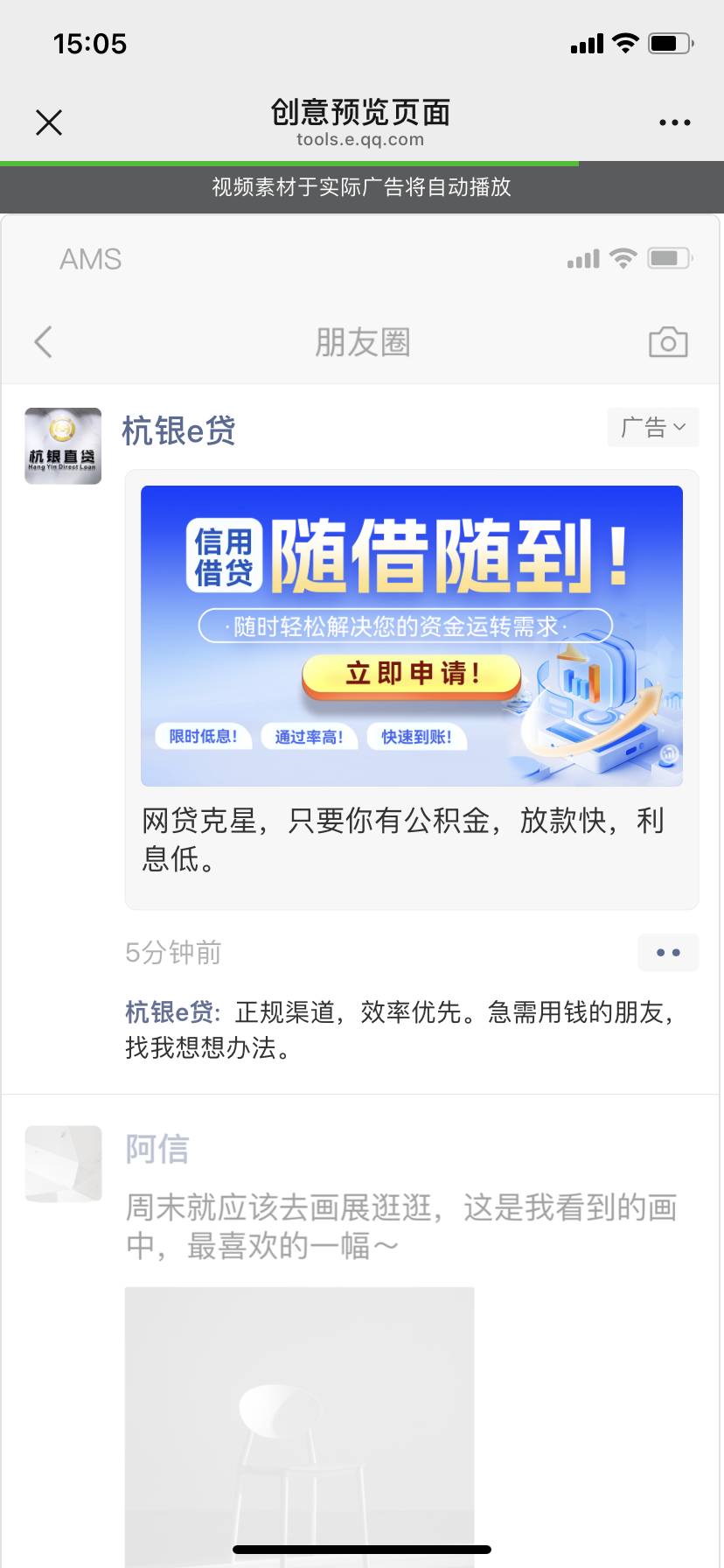Expand the 广告 dropdown on the ad
Viewport: 724px width, 1568px height.
click(x=653, y=428)
